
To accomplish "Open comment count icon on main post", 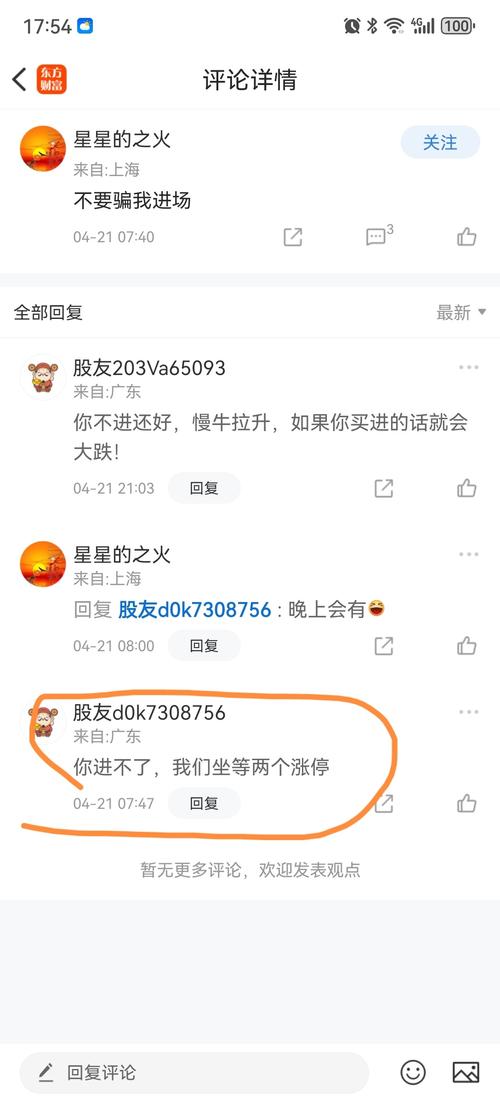I will coord(379,236).
